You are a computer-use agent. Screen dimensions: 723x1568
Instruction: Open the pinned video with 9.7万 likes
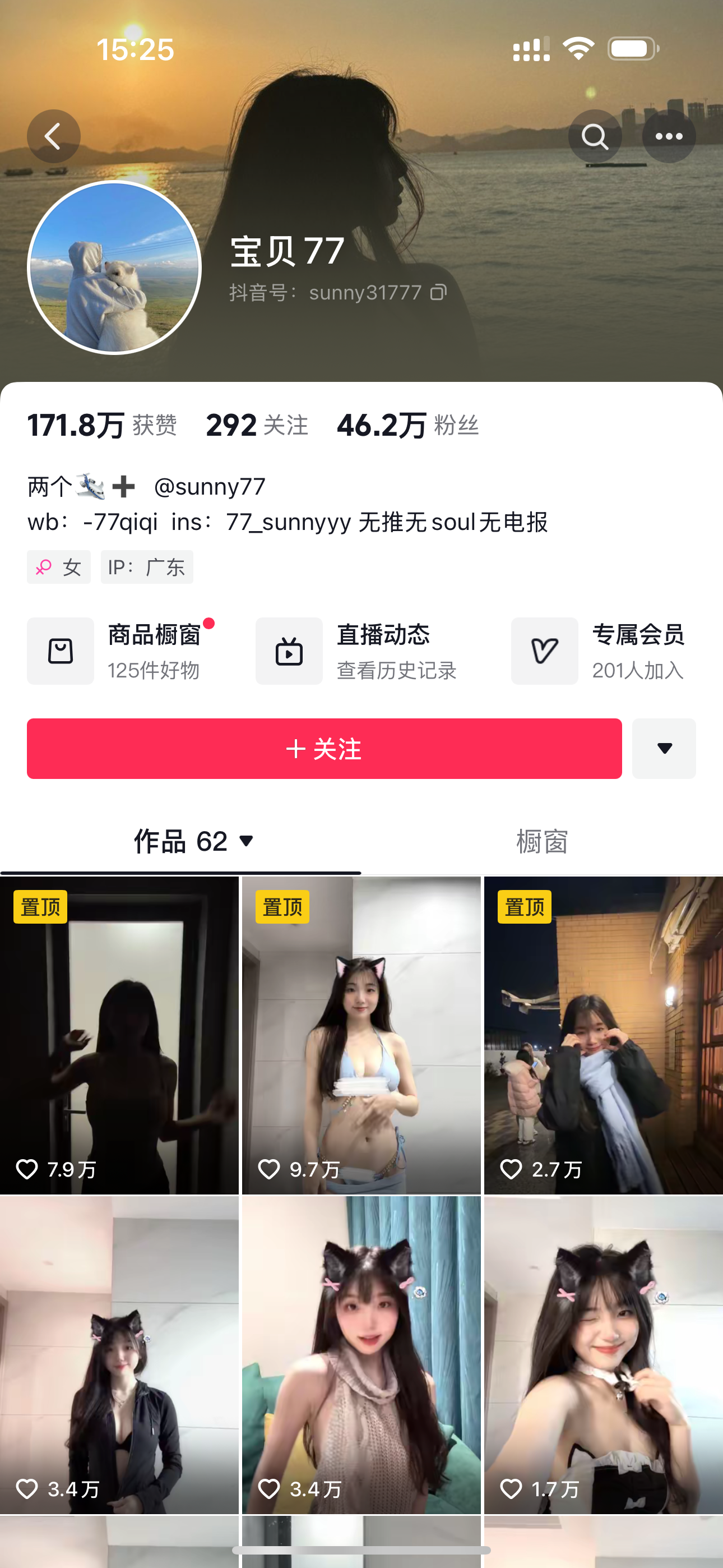click(x=361, y=1035)
